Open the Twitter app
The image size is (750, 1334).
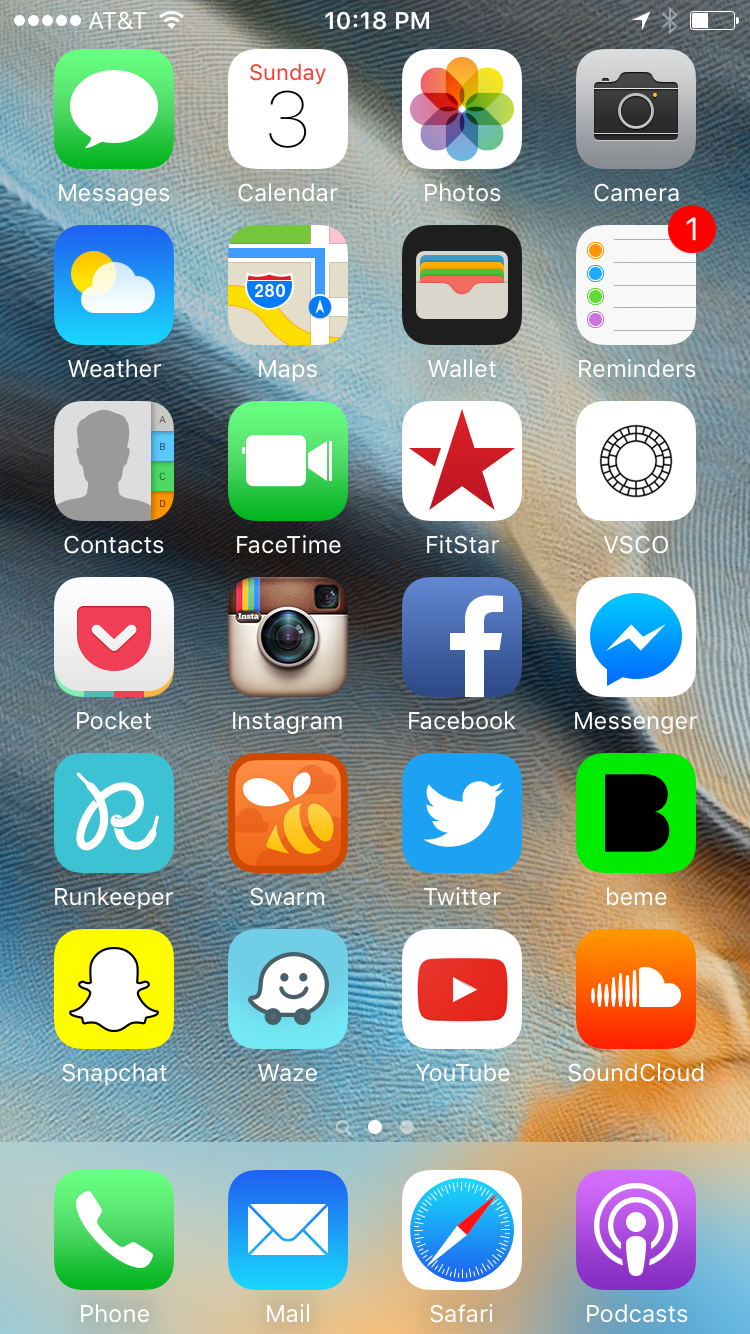[x=462, y=813]
